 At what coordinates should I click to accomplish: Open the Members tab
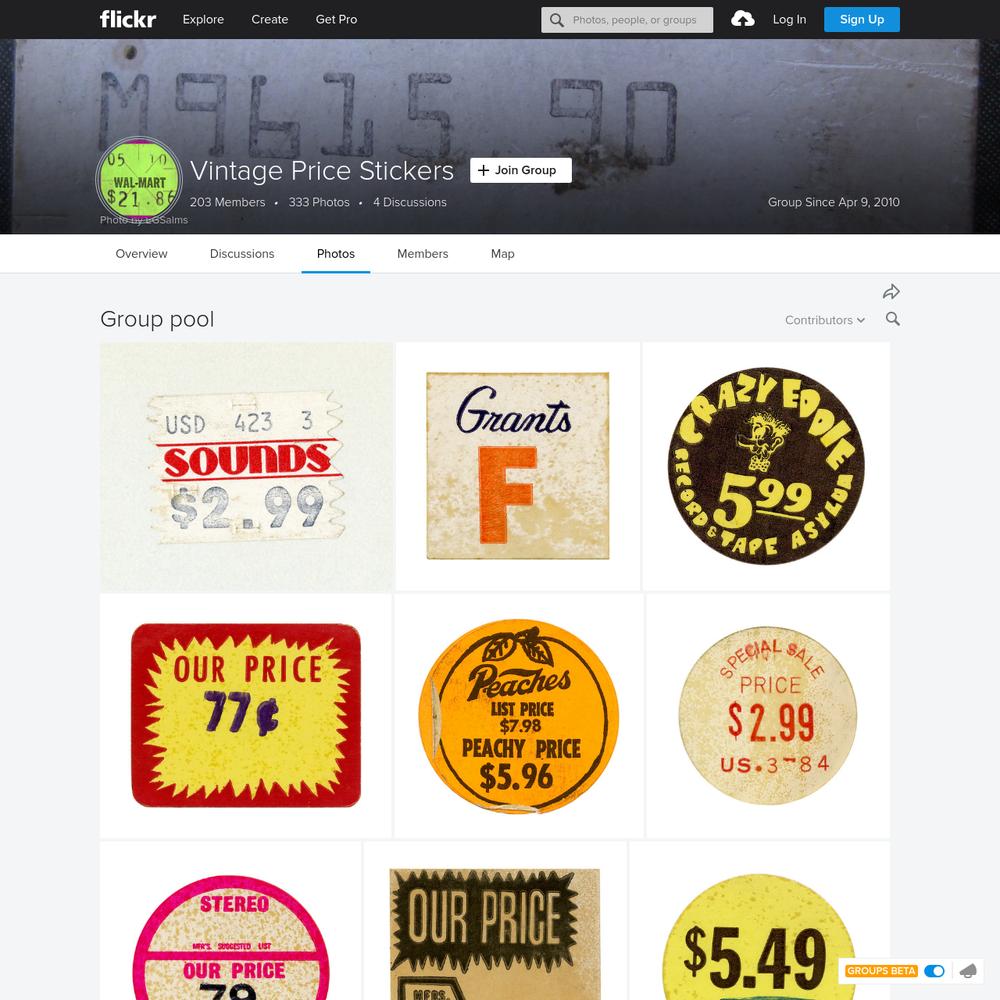422,254
